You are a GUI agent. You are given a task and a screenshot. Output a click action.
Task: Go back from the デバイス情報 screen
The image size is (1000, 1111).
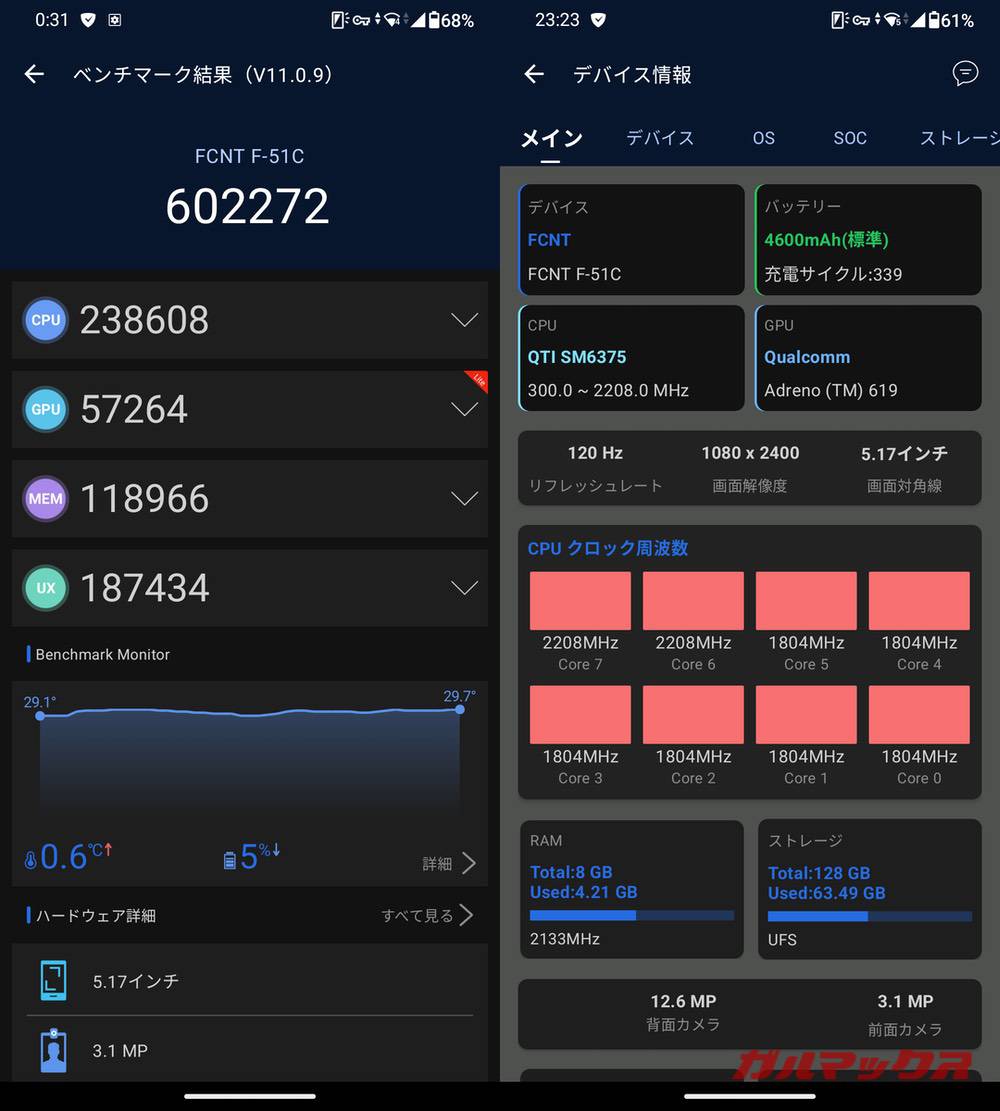tap(534, 75)
